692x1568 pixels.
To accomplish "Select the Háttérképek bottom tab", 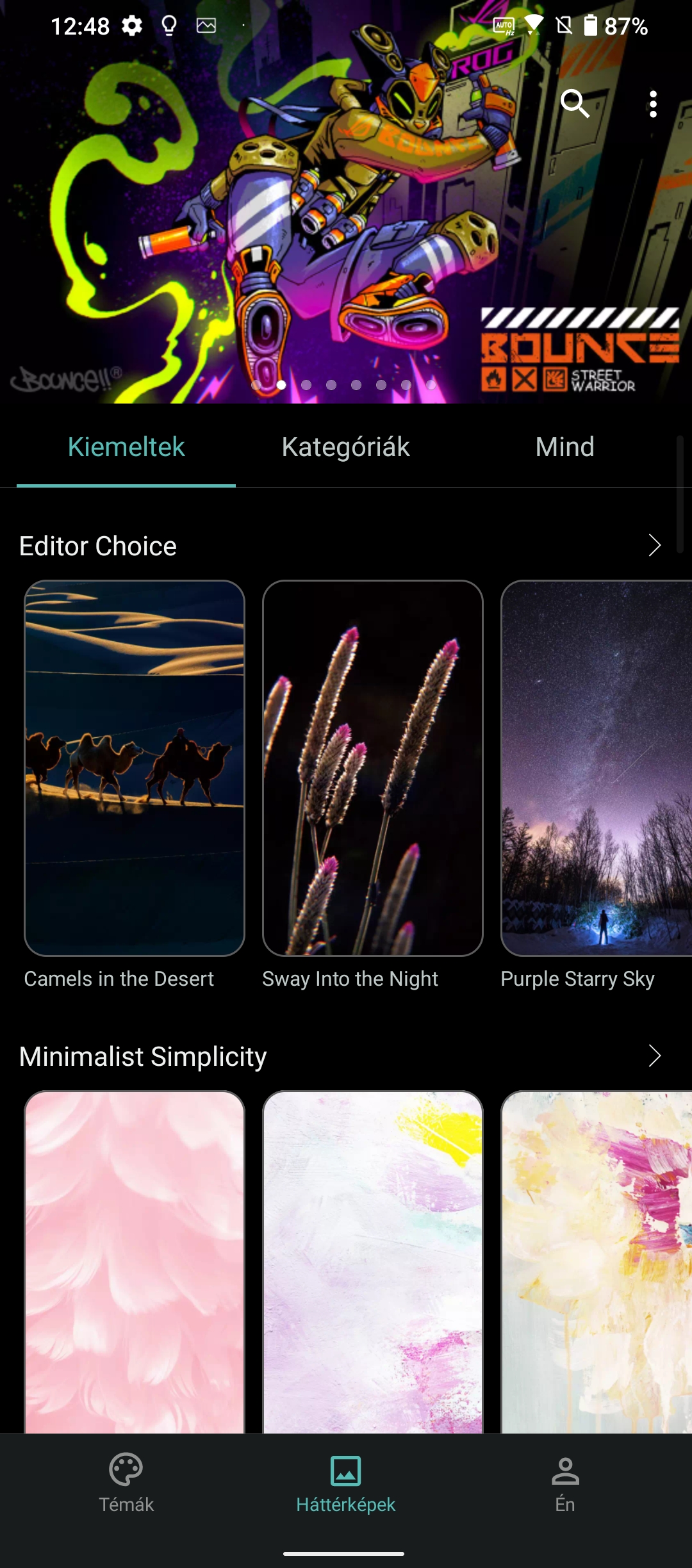I will click(x=345, y=1482).
